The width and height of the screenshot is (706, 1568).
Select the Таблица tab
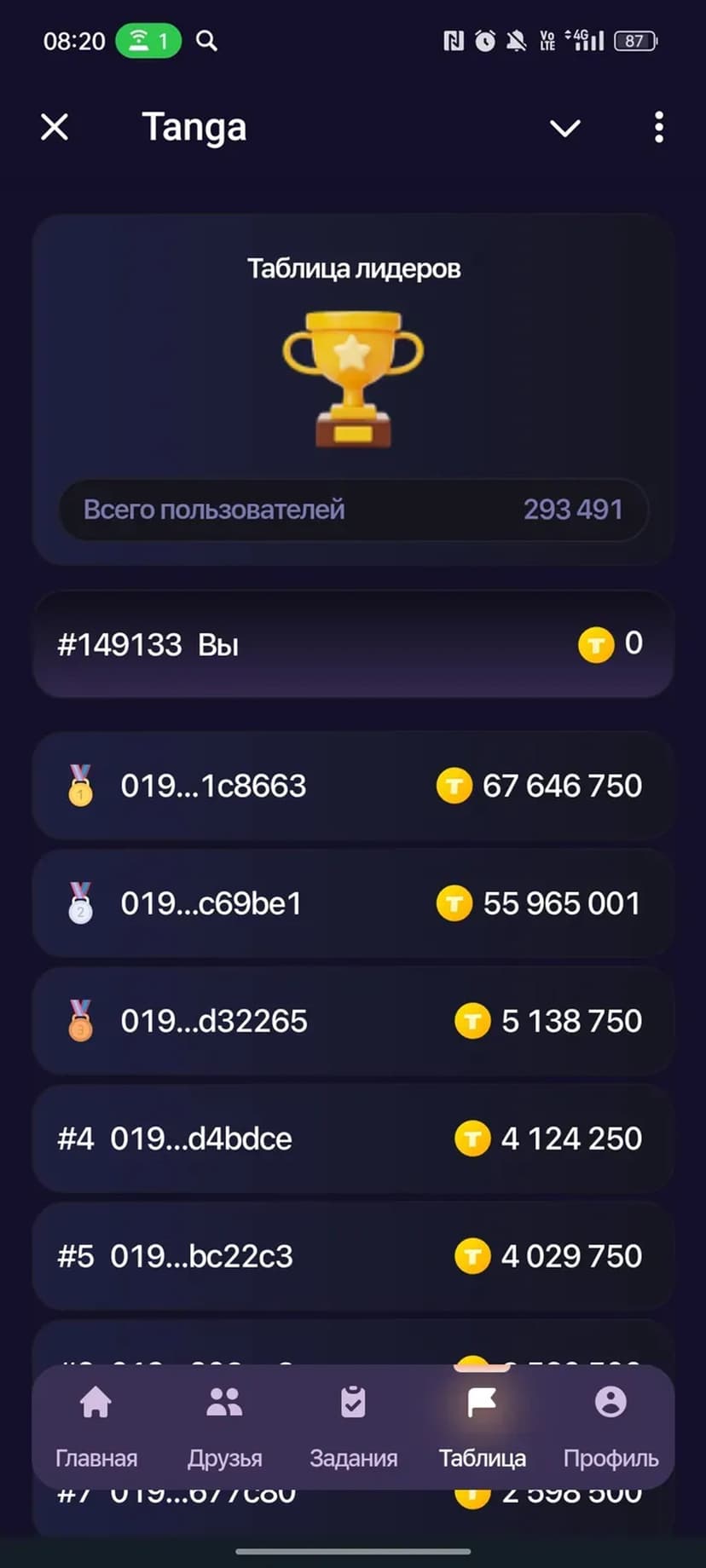point(482,1427)
